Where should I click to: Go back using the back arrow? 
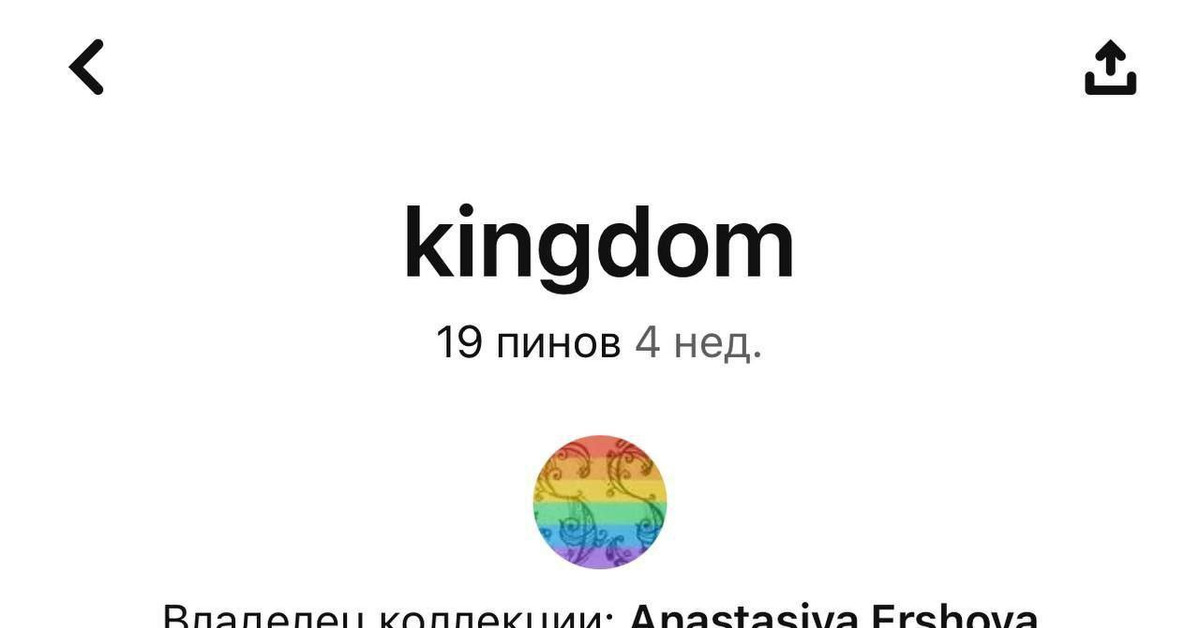(87, 68)
